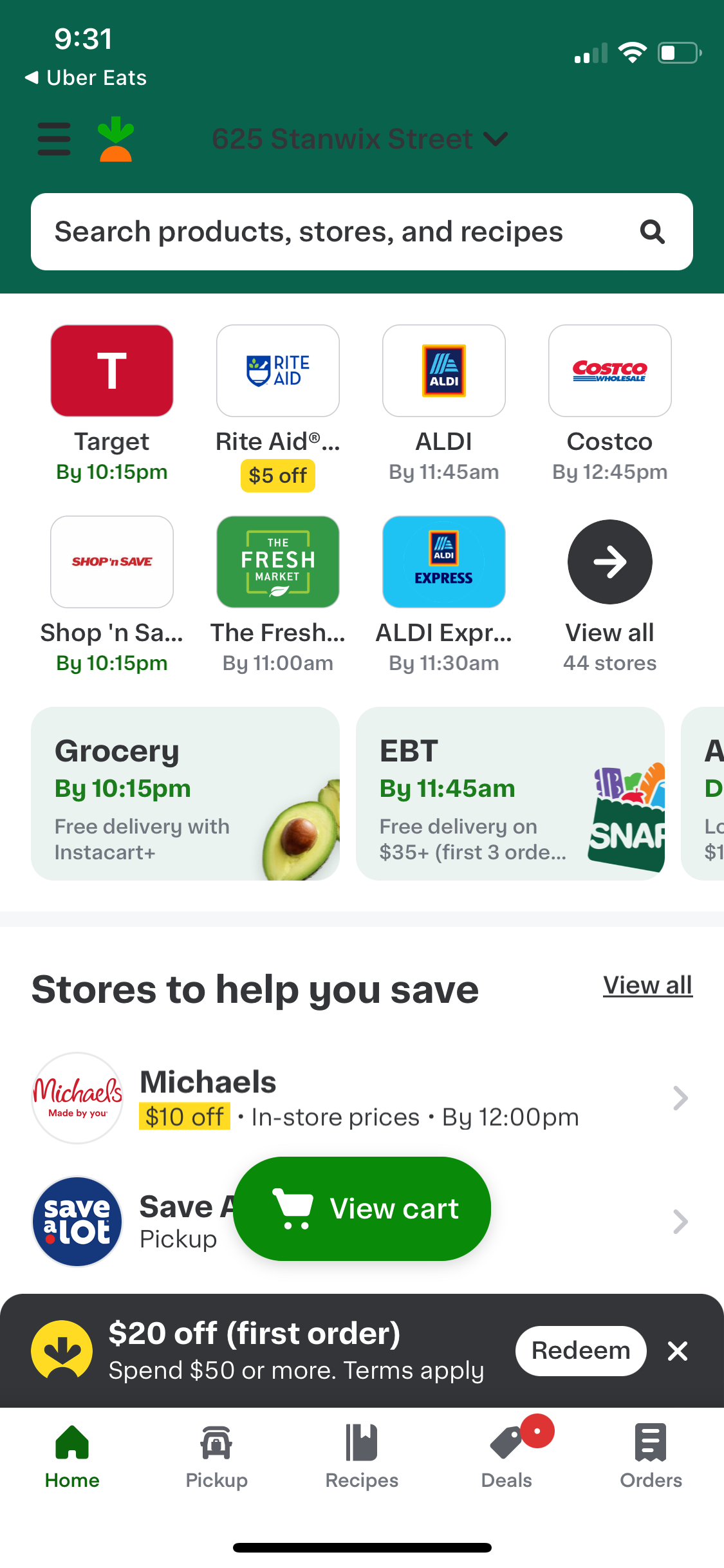The height and width of the screenshot is (1568, 724).
Task: Open the Costco Wholesale store
Action: point(609,370)
